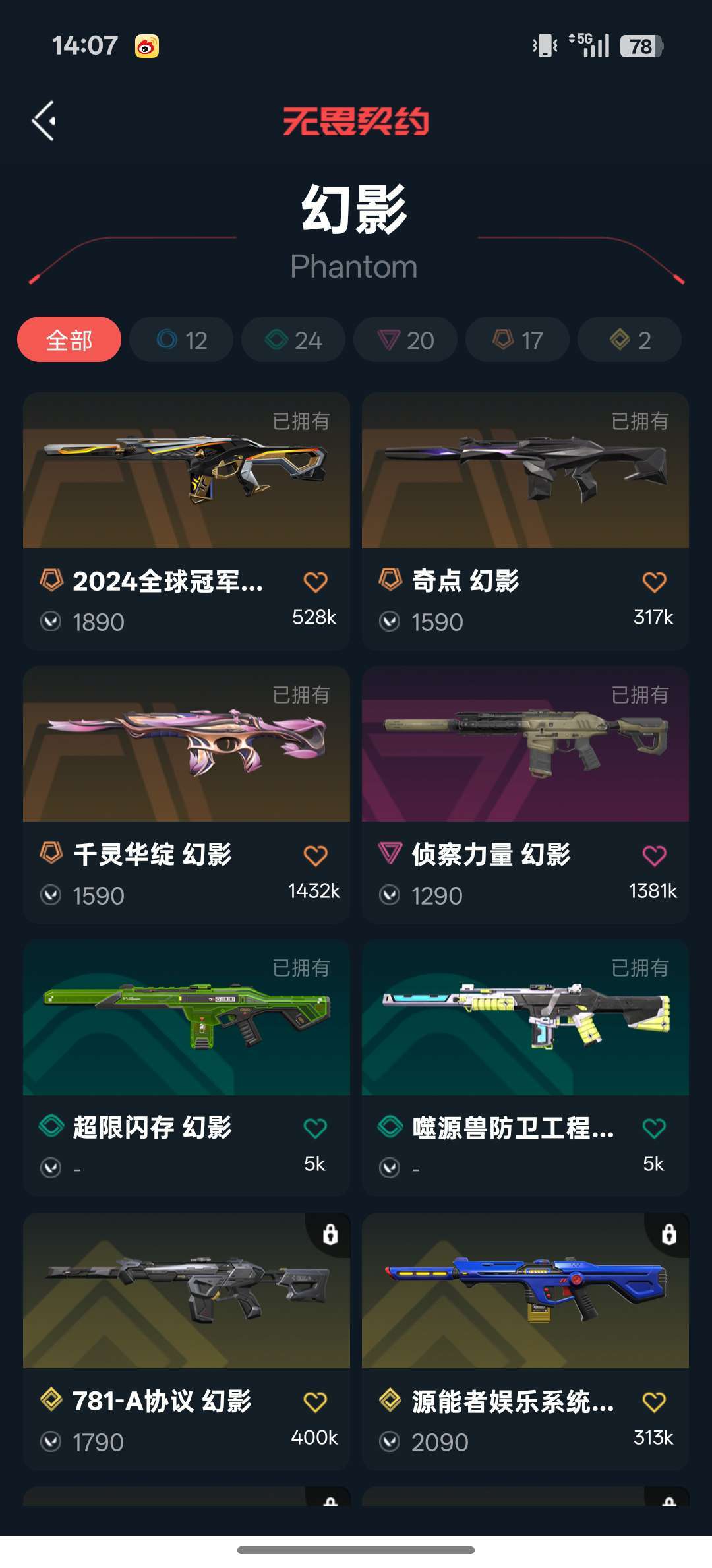Like the 781-A协议 幻影 skin

(315, 1402)
